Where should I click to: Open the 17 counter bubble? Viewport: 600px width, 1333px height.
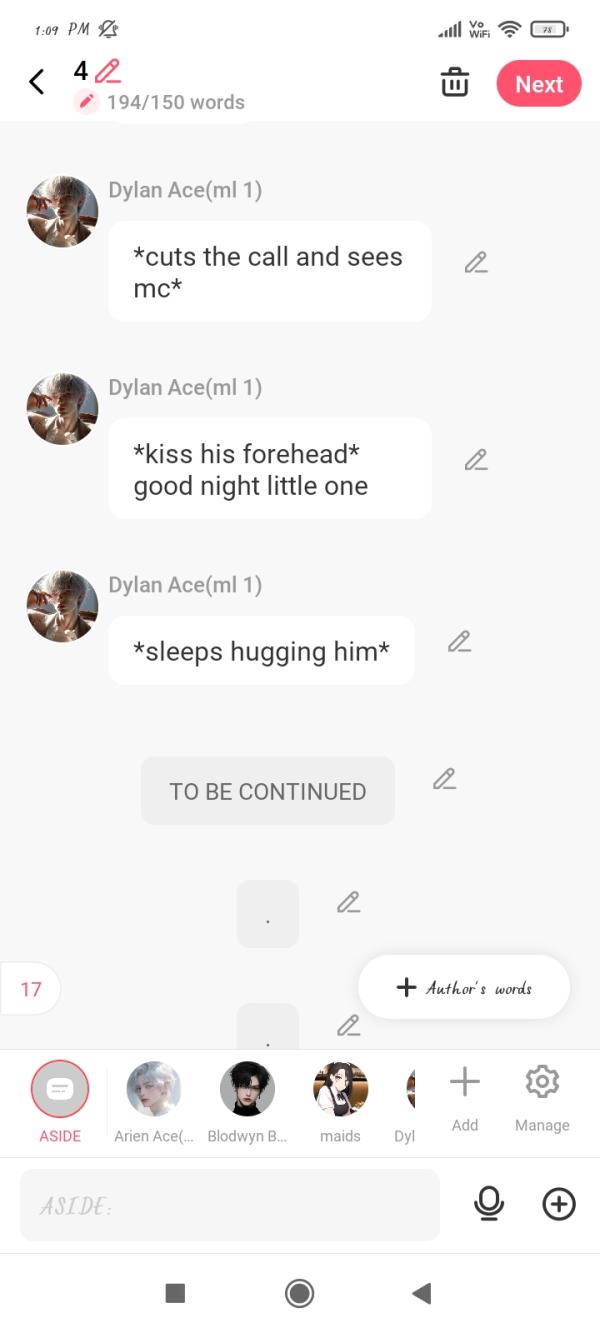(x=31, y=989)
